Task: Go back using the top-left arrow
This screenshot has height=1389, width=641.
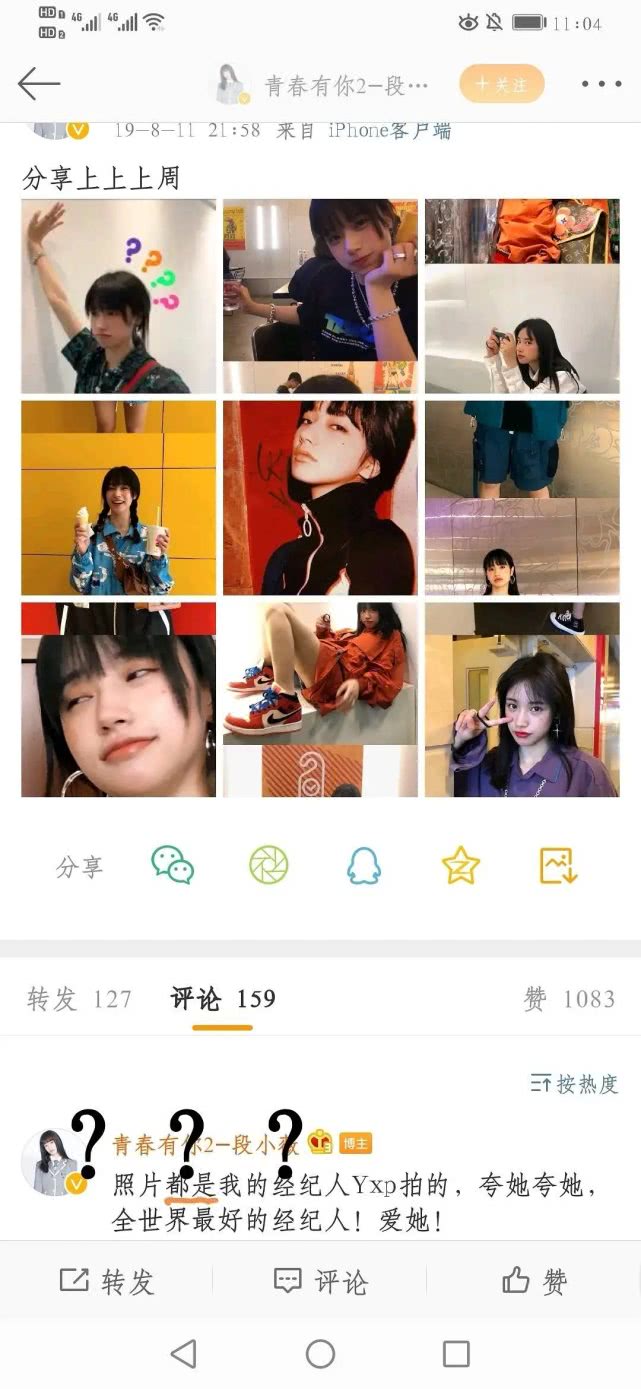Action: click(39, 84)
